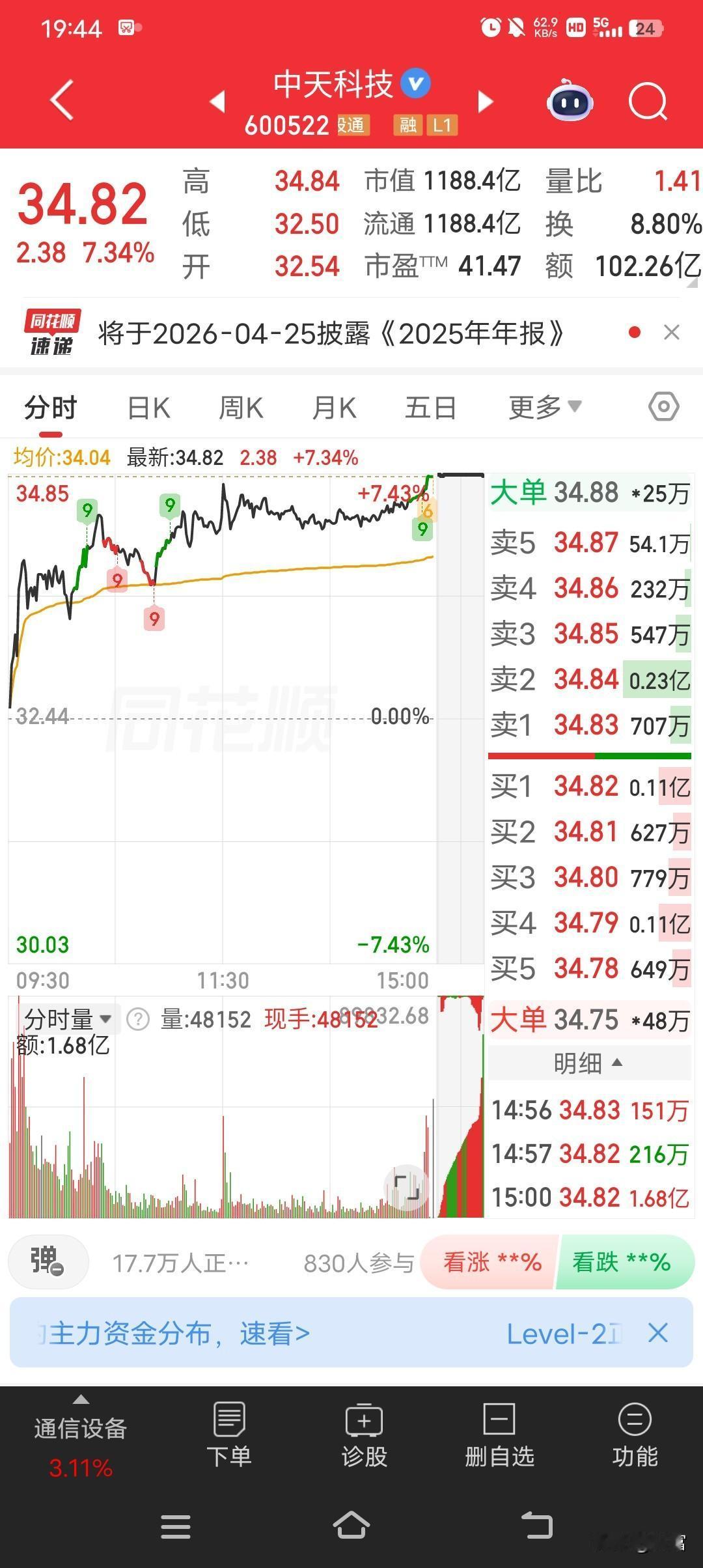The height and width of the screenshot is (1568, 703).
Task: Vote bearish with the 看跌 button
Action: point(623,1262)
